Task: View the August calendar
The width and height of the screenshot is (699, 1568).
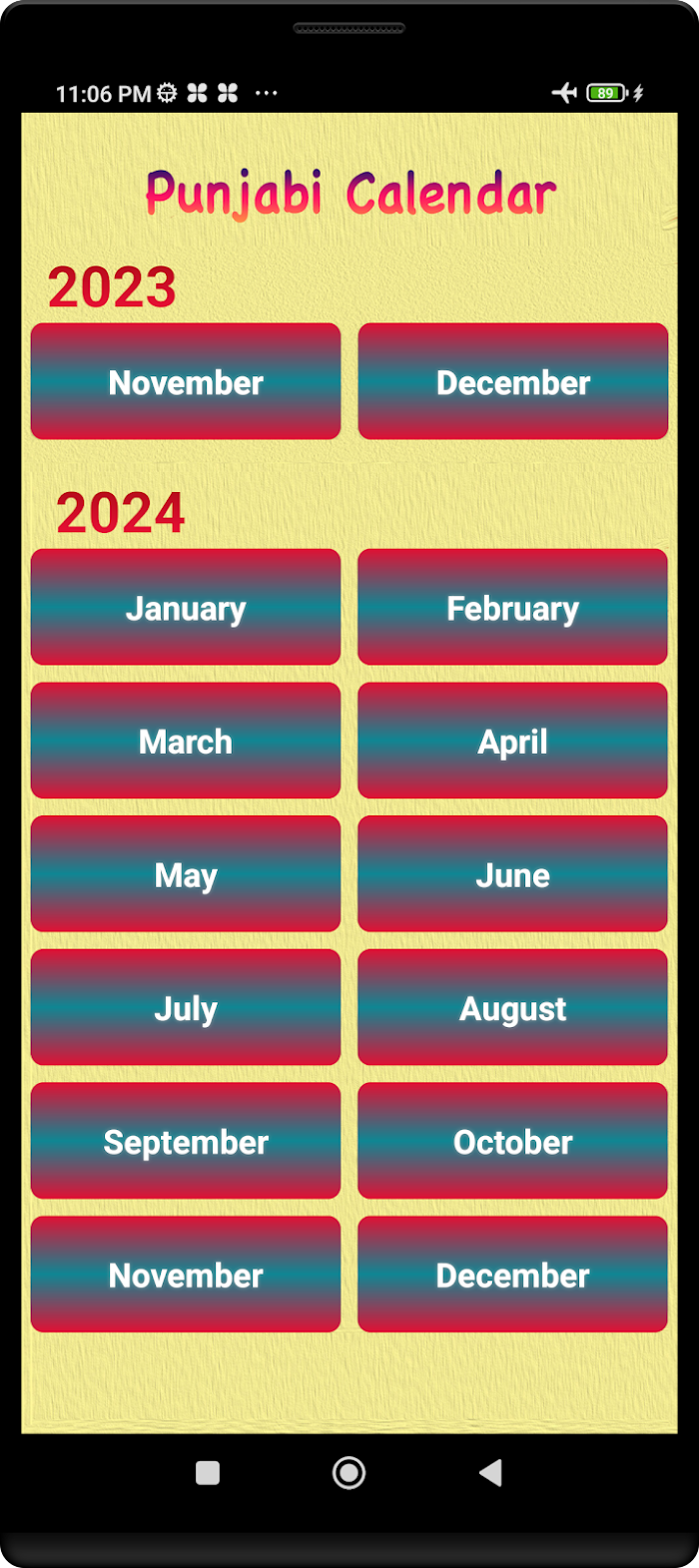Action: (x=513, y=1007)
